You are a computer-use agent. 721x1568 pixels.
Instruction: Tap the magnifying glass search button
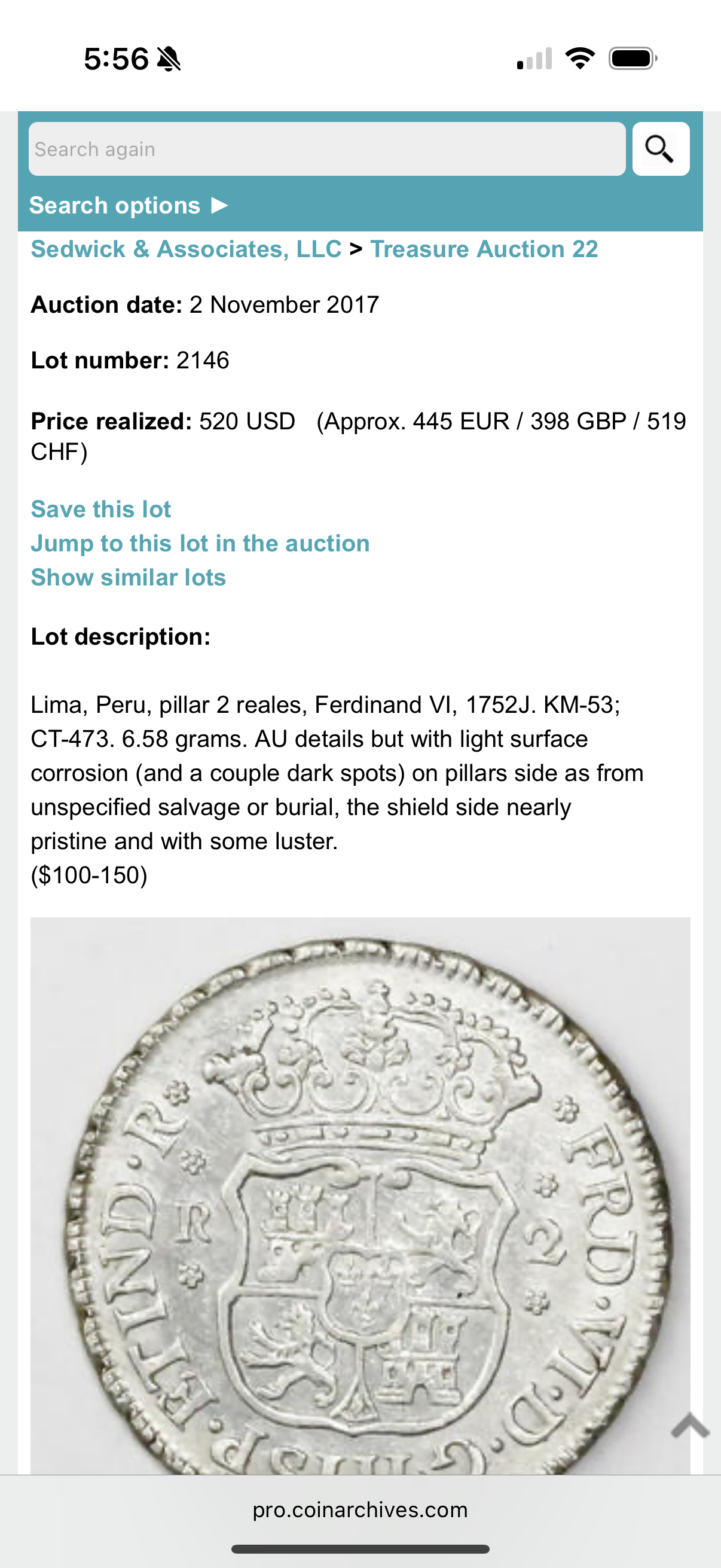660,149
